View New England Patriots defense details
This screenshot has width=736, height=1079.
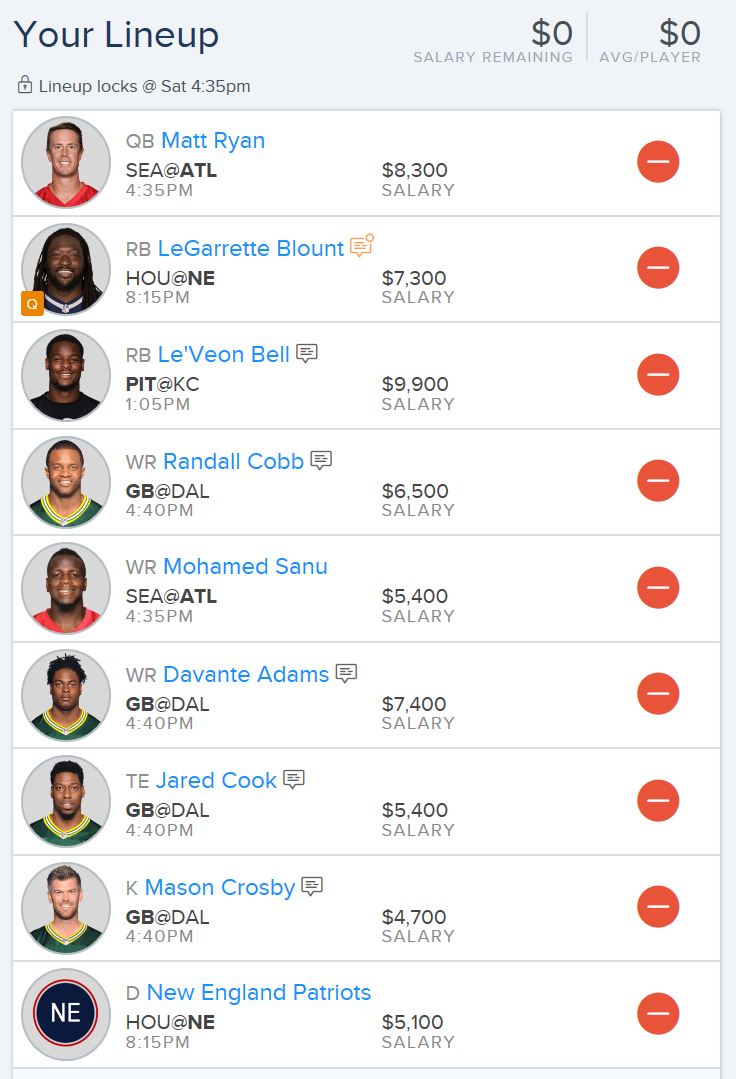pos(259,992)
